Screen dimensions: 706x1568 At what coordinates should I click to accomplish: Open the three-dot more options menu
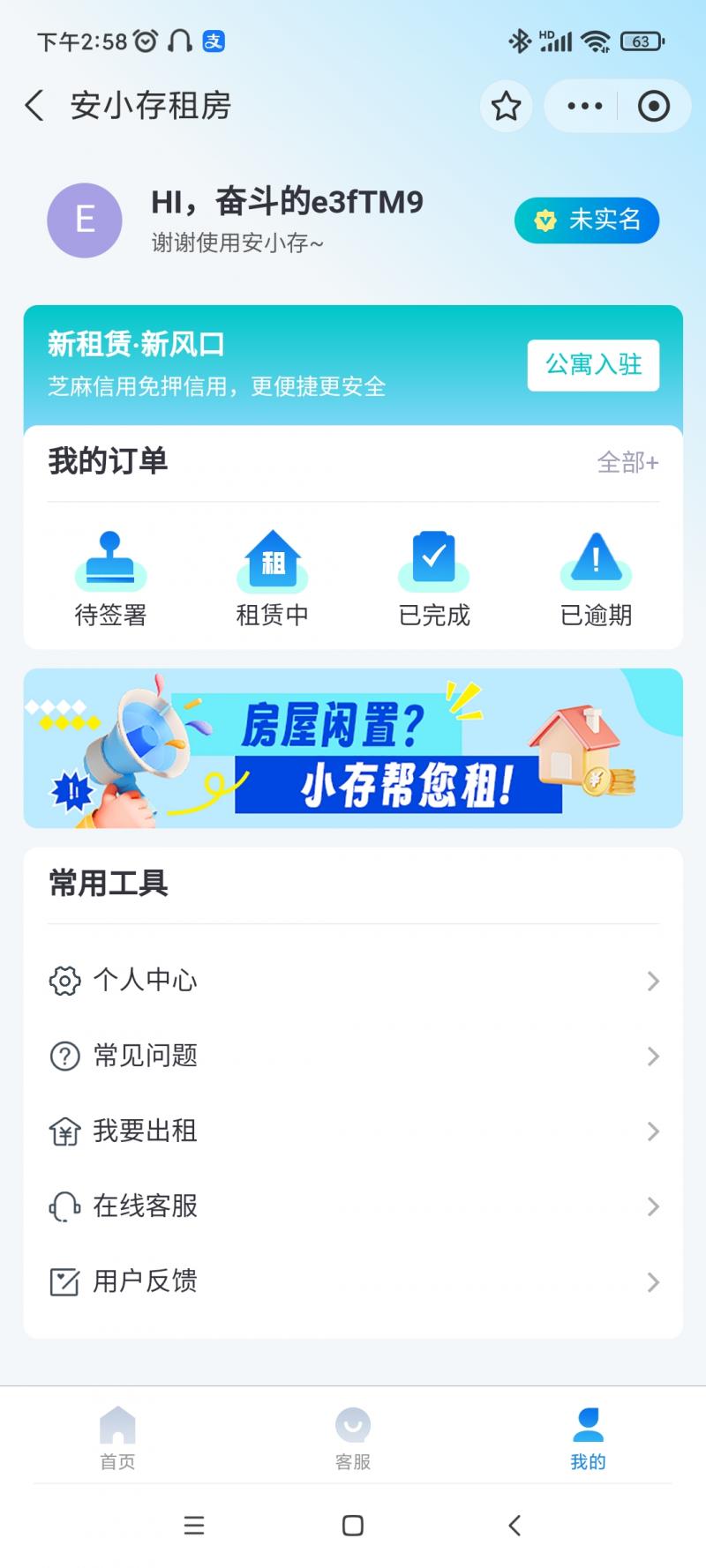pyautogui.click(x=584, y=107)
